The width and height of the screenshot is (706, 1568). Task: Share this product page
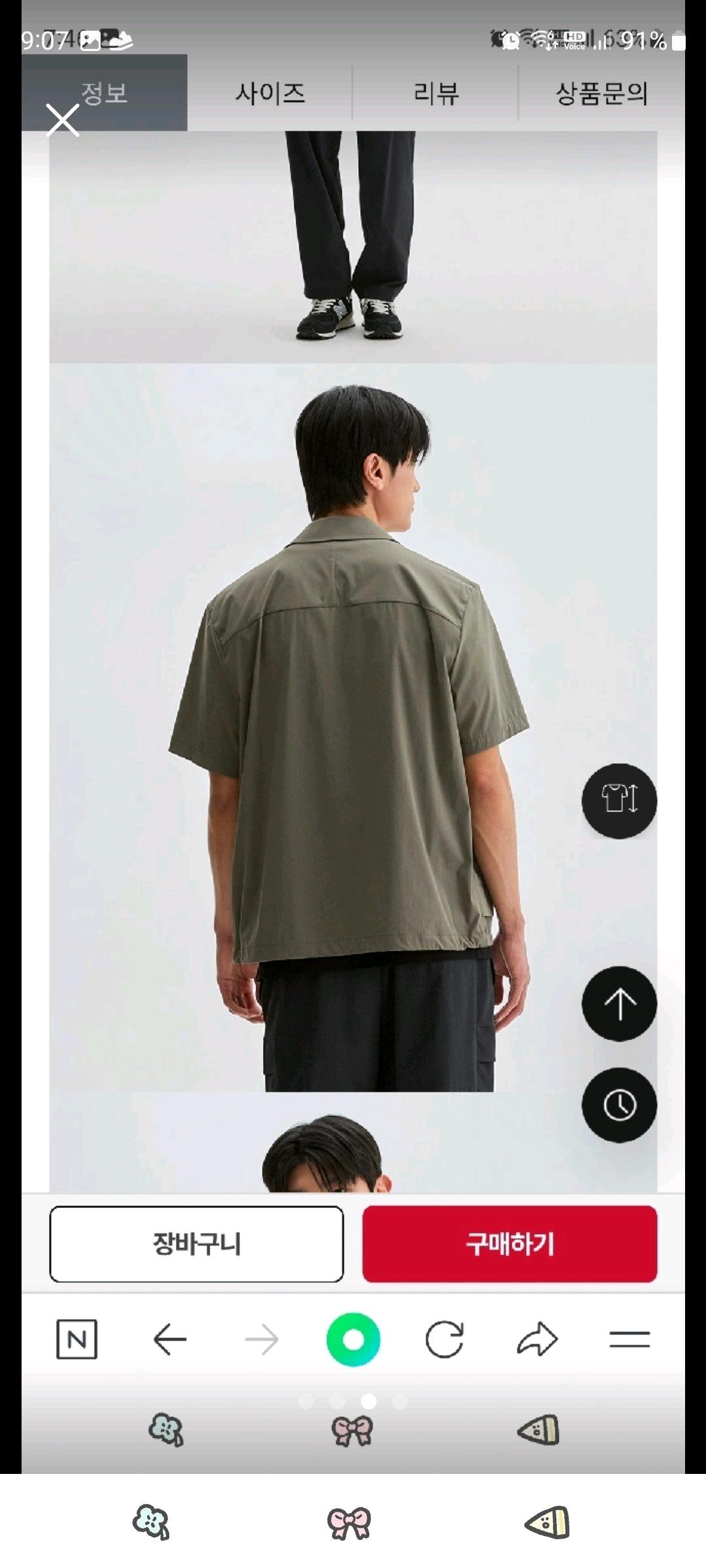[x=537, y=1339]
